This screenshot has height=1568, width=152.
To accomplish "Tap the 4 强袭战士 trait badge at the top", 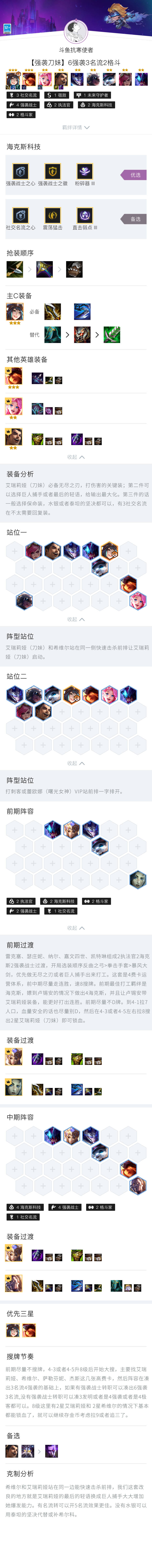I will pos(23,105).
